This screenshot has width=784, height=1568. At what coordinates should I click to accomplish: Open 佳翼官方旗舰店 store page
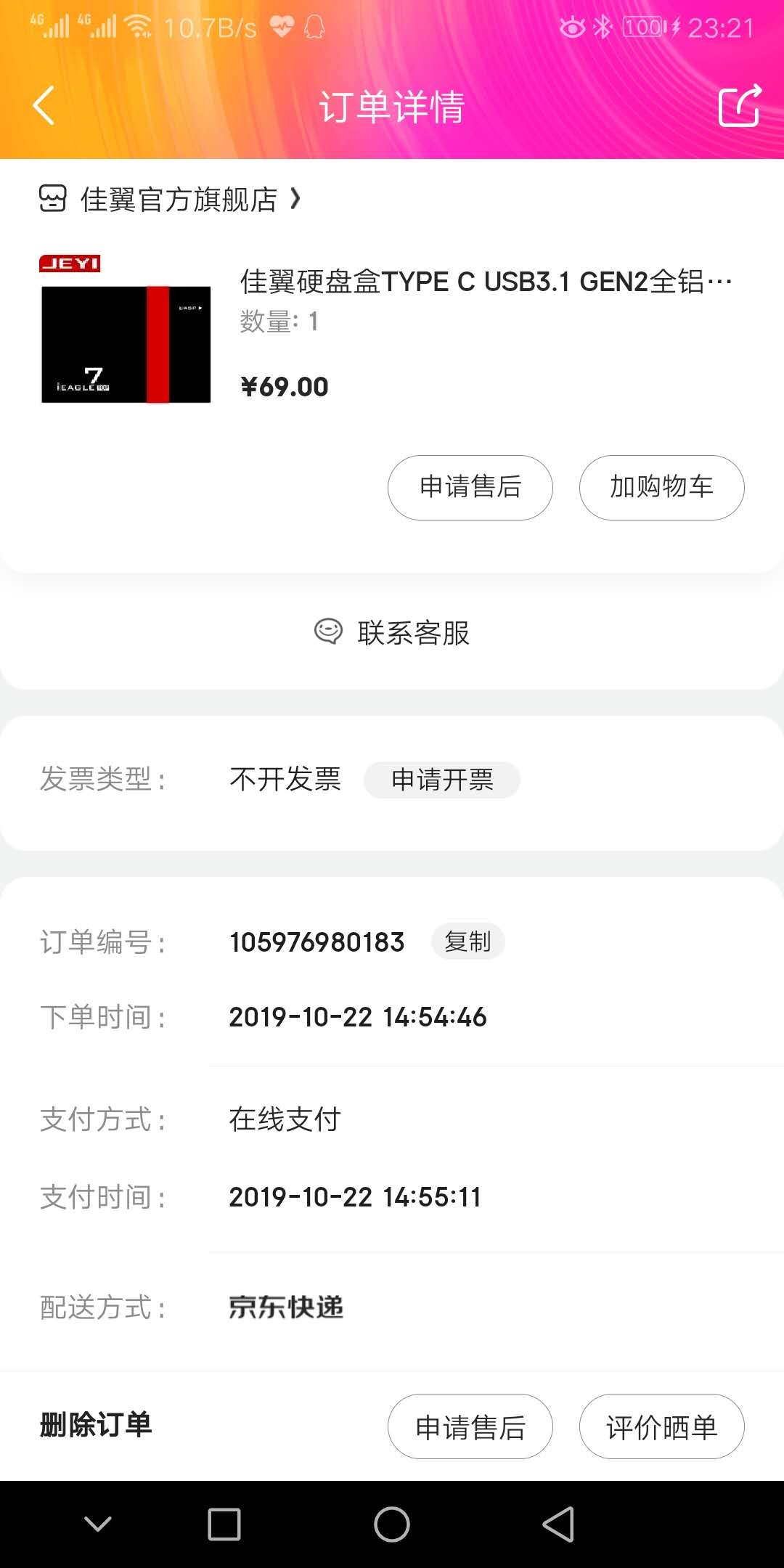[x=178, y=199]
